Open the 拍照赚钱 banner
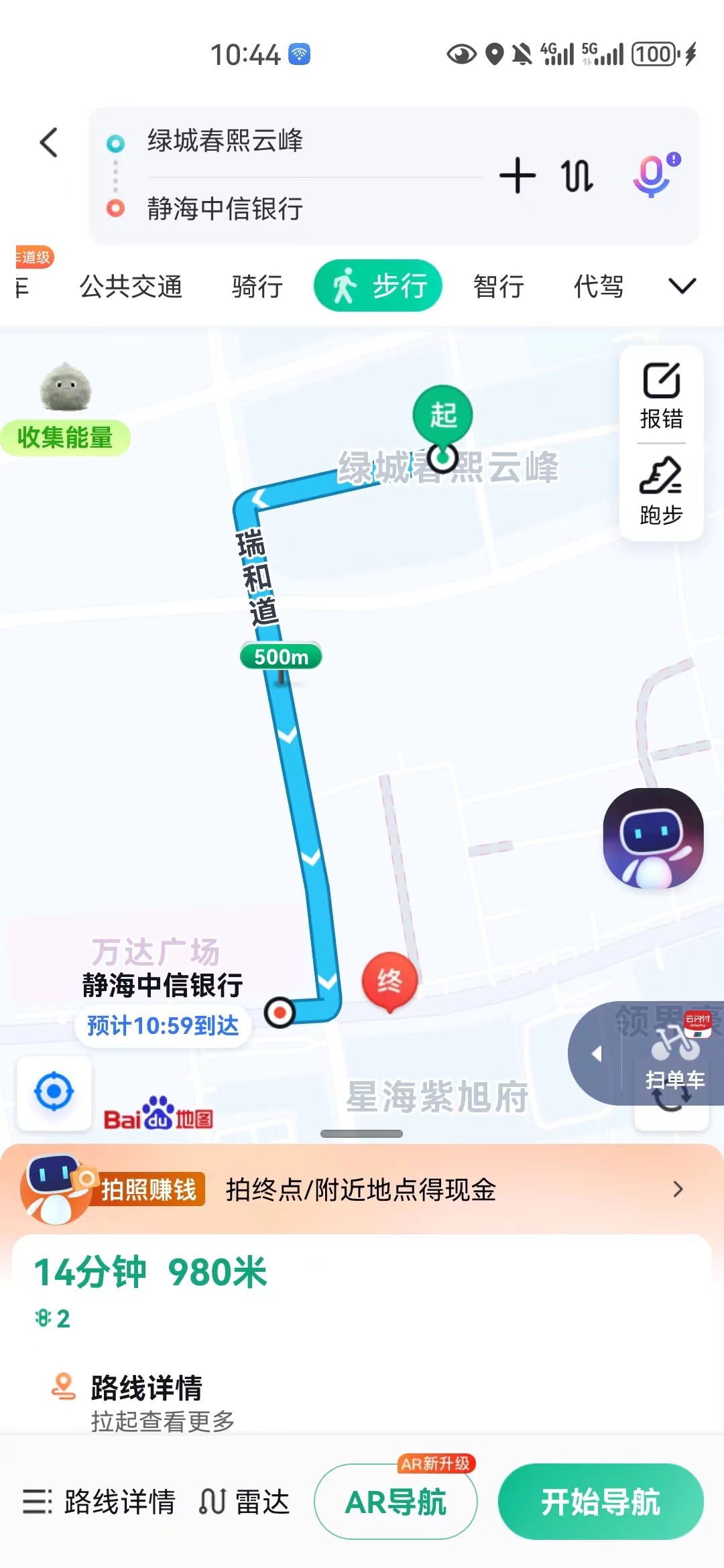 pos(362,1189)
